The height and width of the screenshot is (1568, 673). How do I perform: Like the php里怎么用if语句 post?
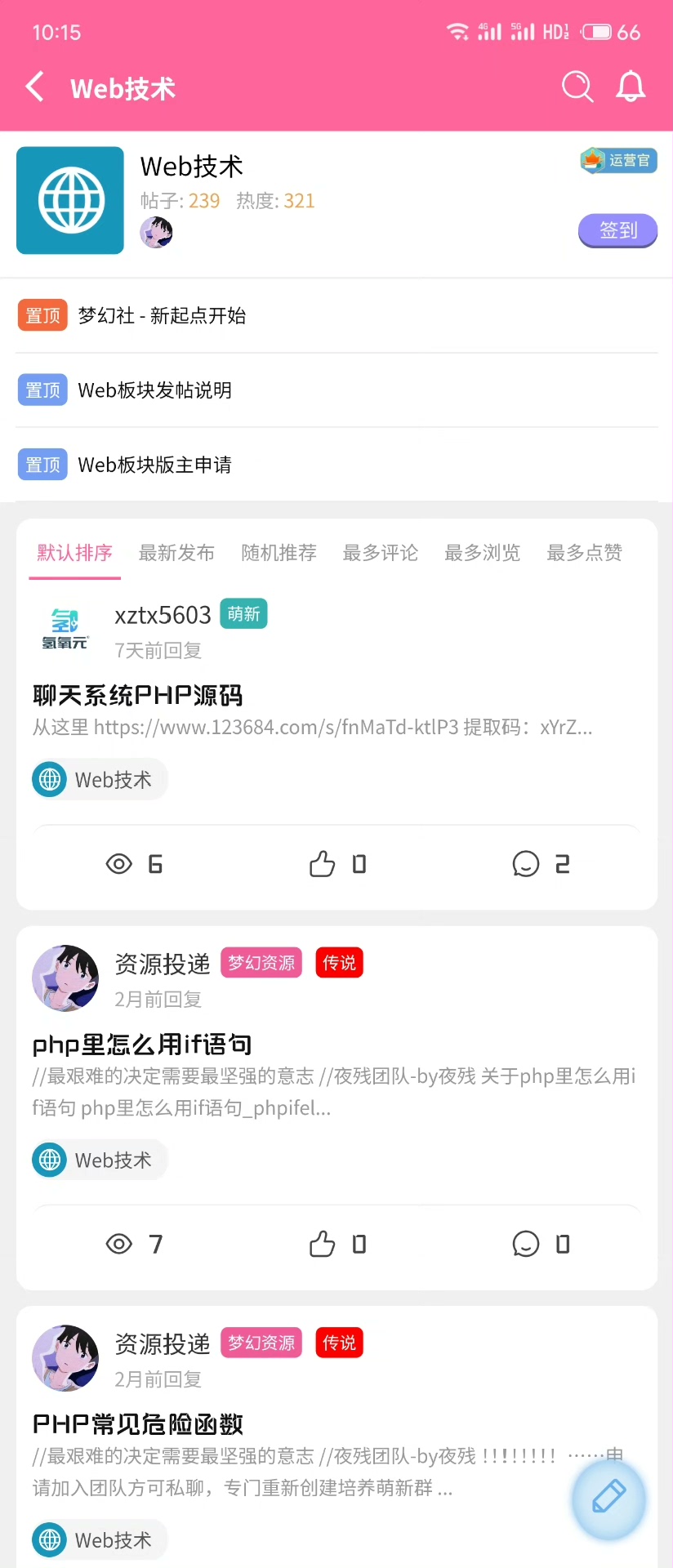[336, 1244]
